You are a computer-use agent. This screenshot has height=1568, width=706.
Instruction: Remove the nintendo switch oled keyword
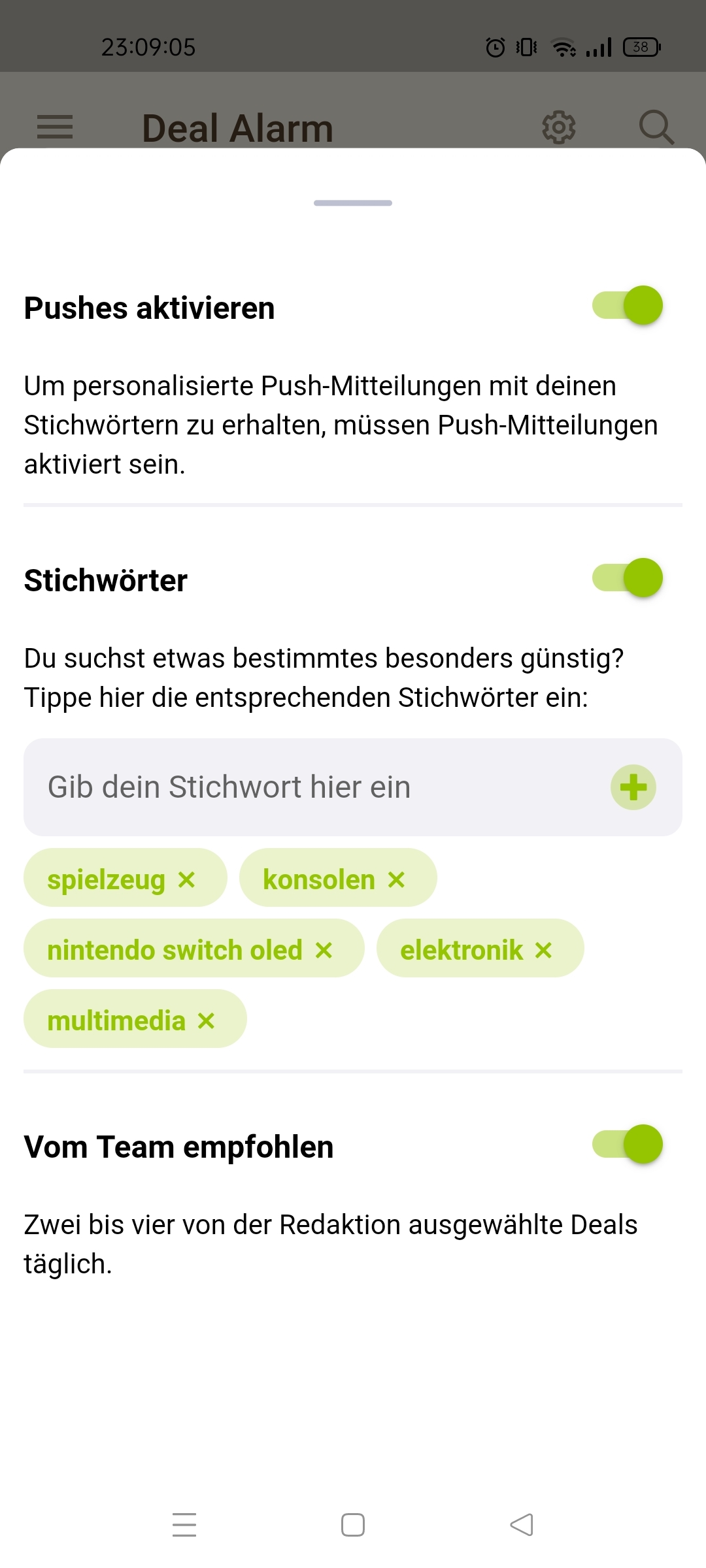[324, 950]
